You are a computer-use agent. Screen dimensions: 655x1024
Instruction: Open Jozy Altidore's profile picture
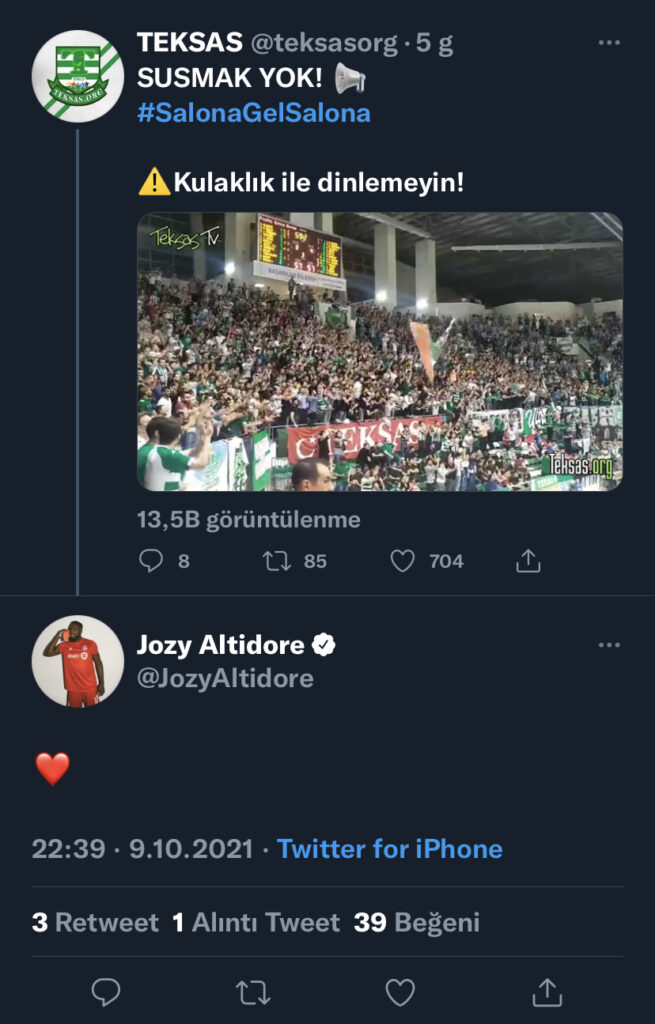pos(78,661)
